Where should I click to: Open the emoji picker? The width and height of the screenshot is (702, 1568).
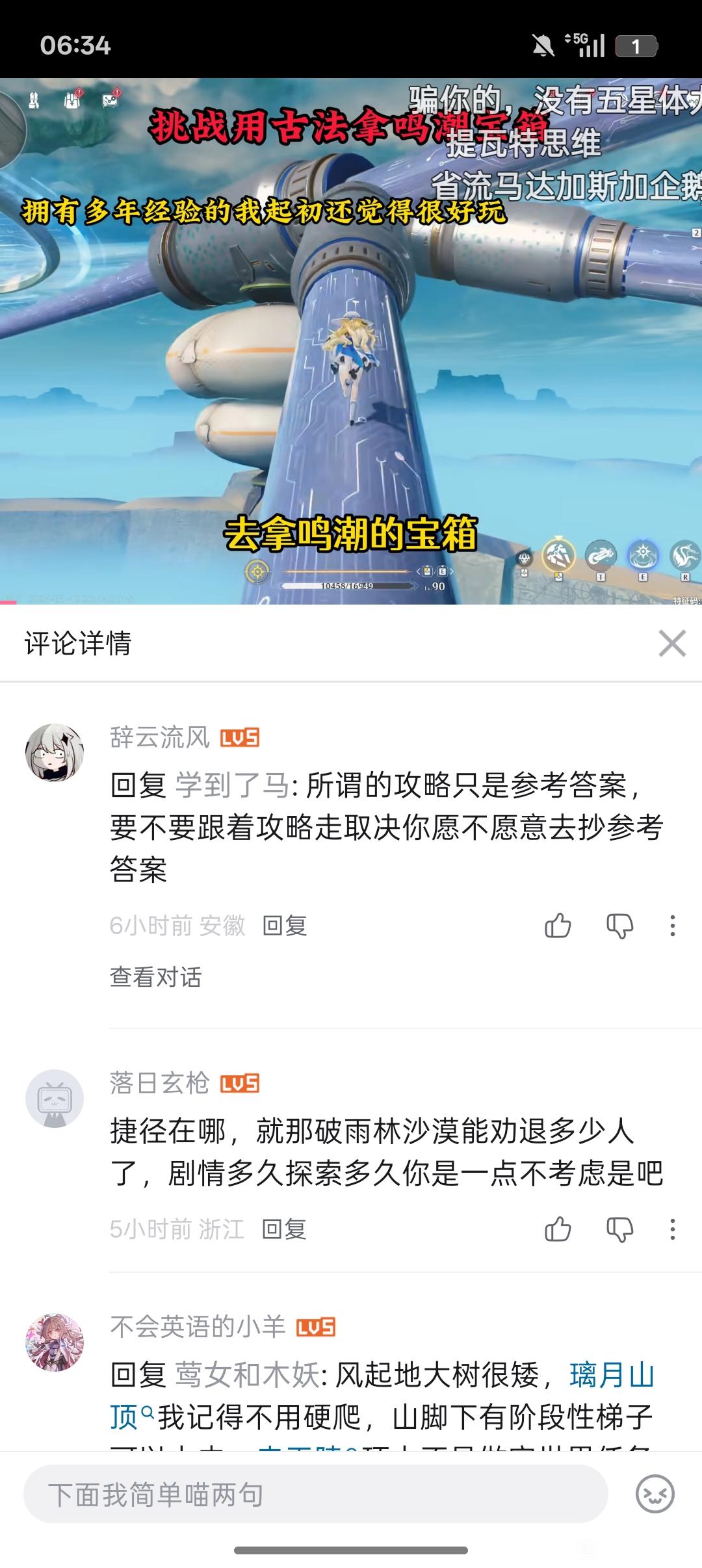point(655,1495)
